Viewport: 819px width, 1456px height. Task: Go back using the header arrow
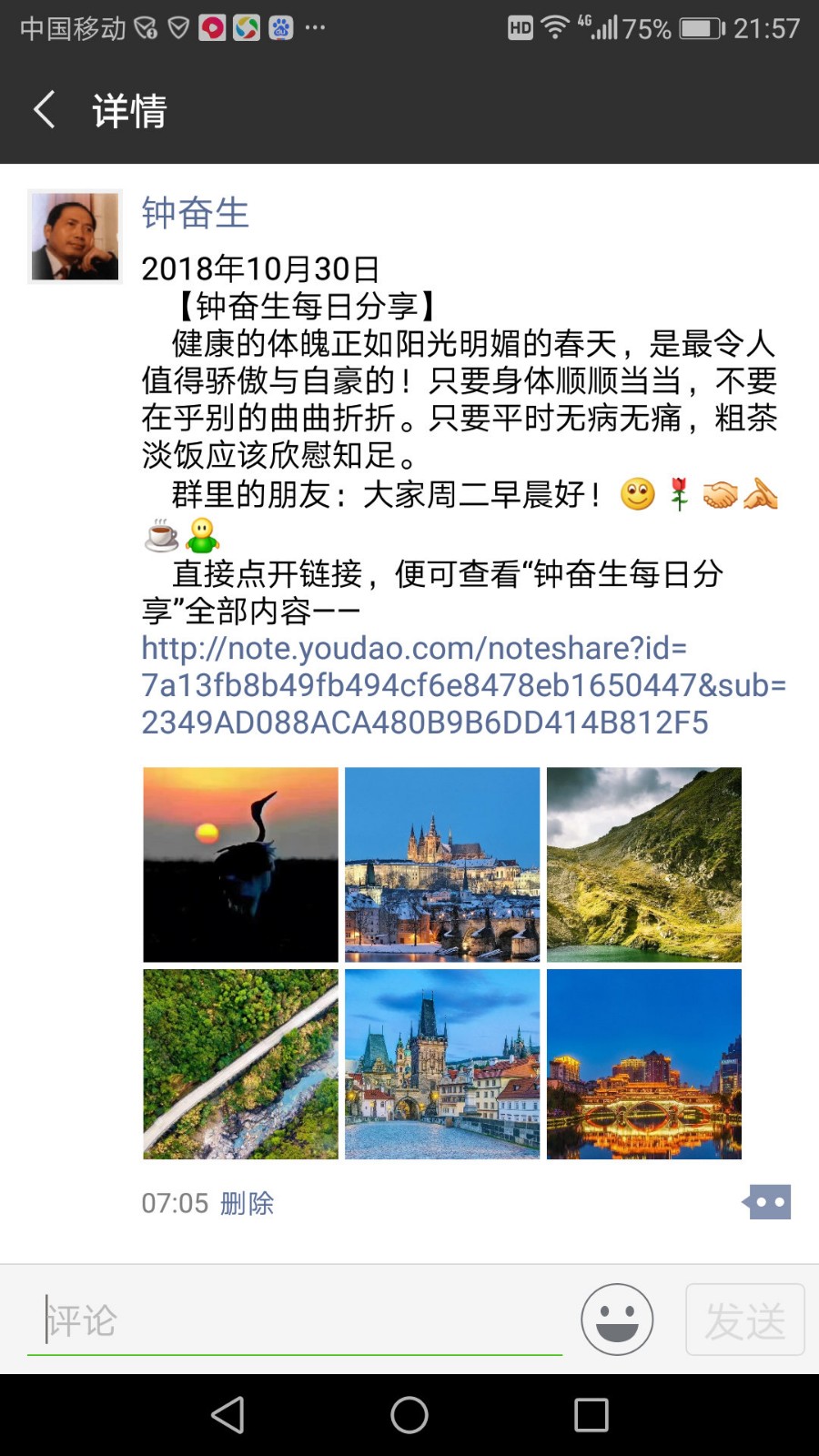click(x=44, y=110)
